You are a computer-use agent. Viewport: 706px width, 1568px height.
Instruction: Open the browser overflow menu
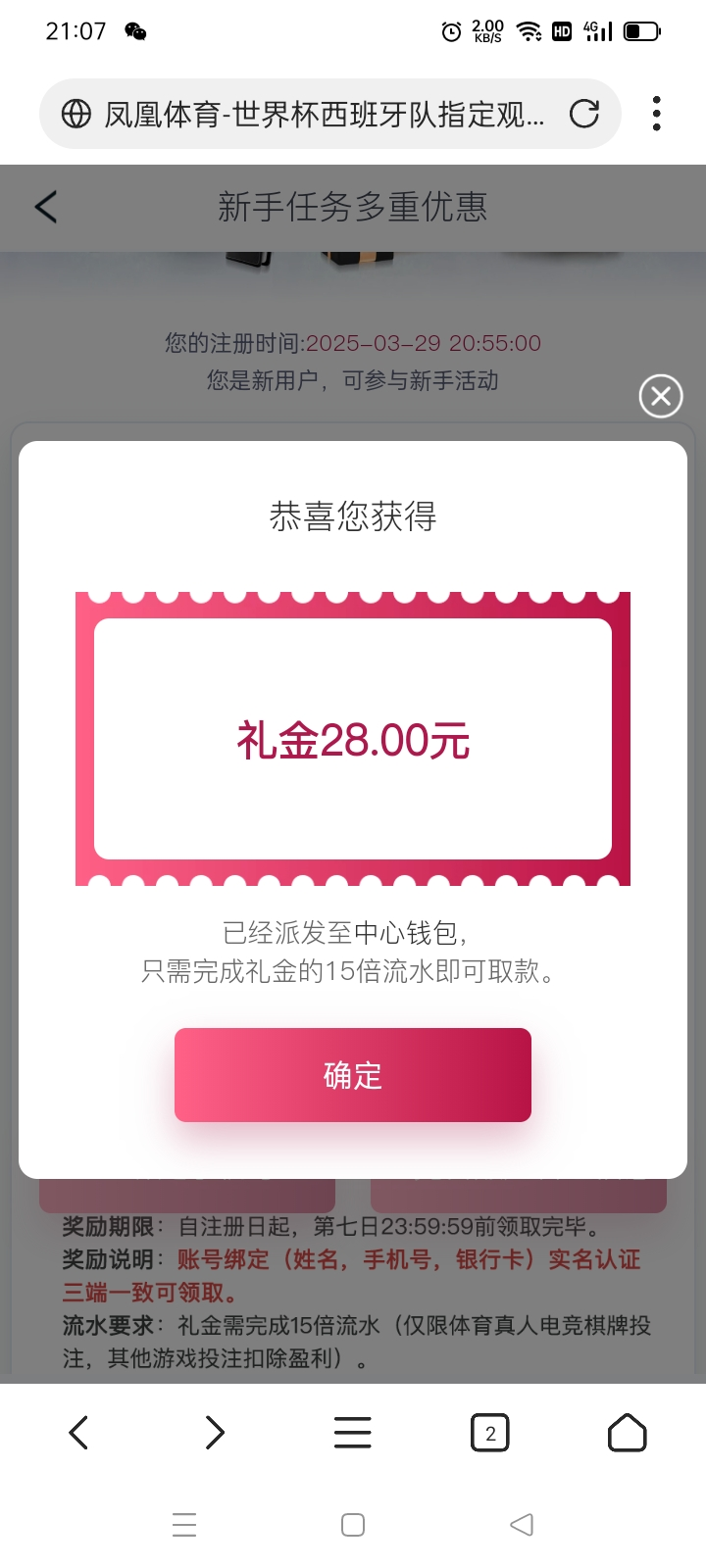[x=656, y=114]
